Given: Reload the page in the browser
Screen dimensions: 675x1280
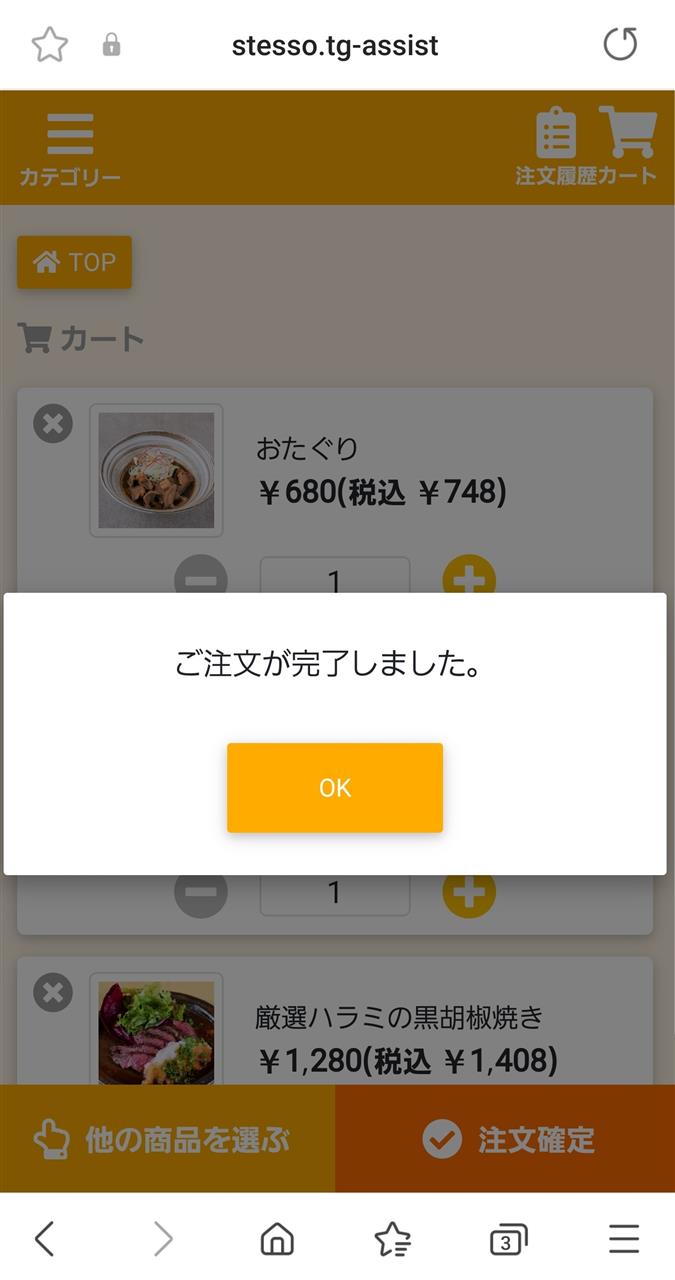Looking at the screenshot, I should pyautogui.click(x=620, y=44).
